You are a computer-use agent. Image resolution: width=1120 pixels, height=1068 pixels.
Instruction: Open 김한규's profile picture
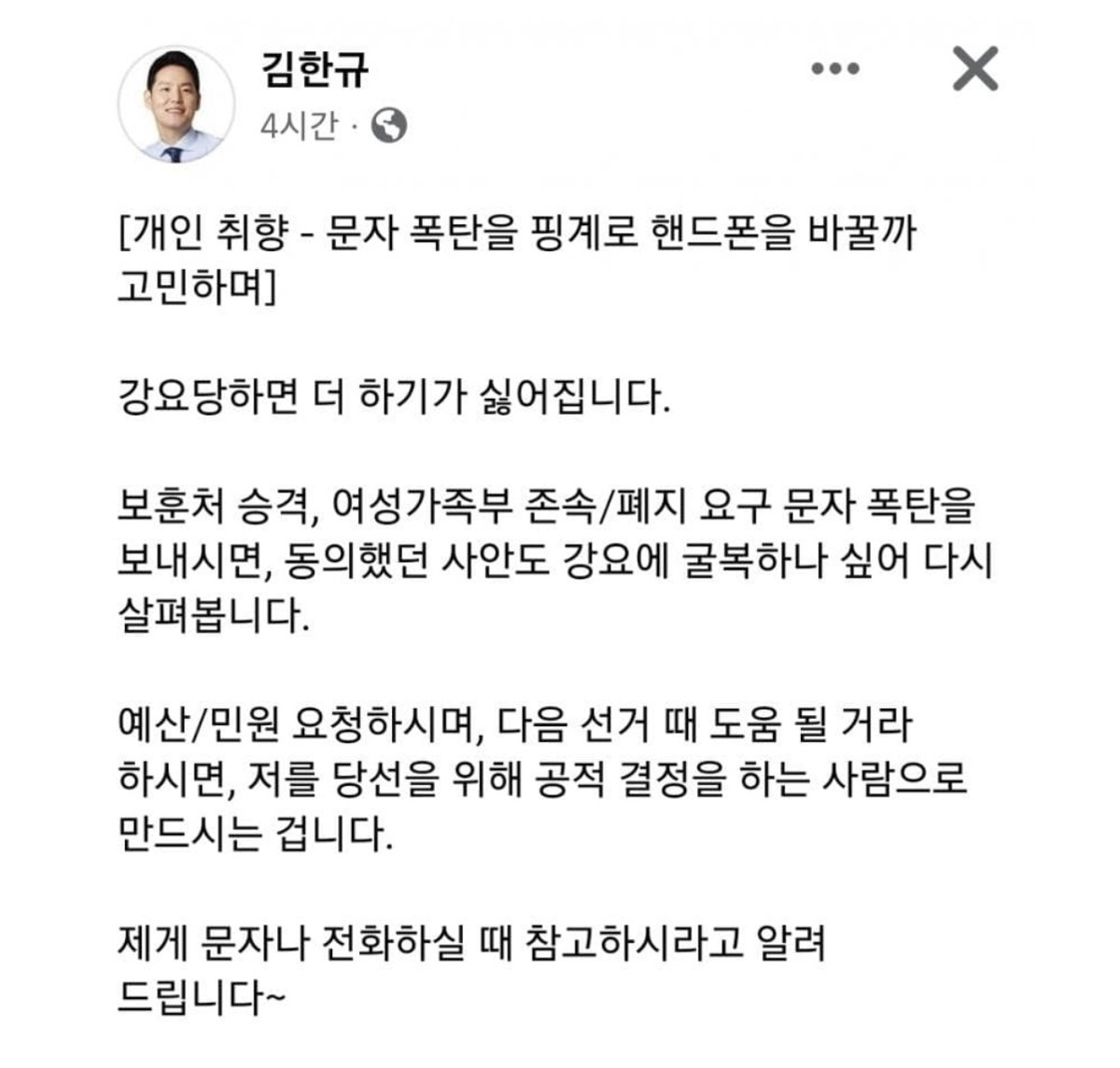coord(175,104)
